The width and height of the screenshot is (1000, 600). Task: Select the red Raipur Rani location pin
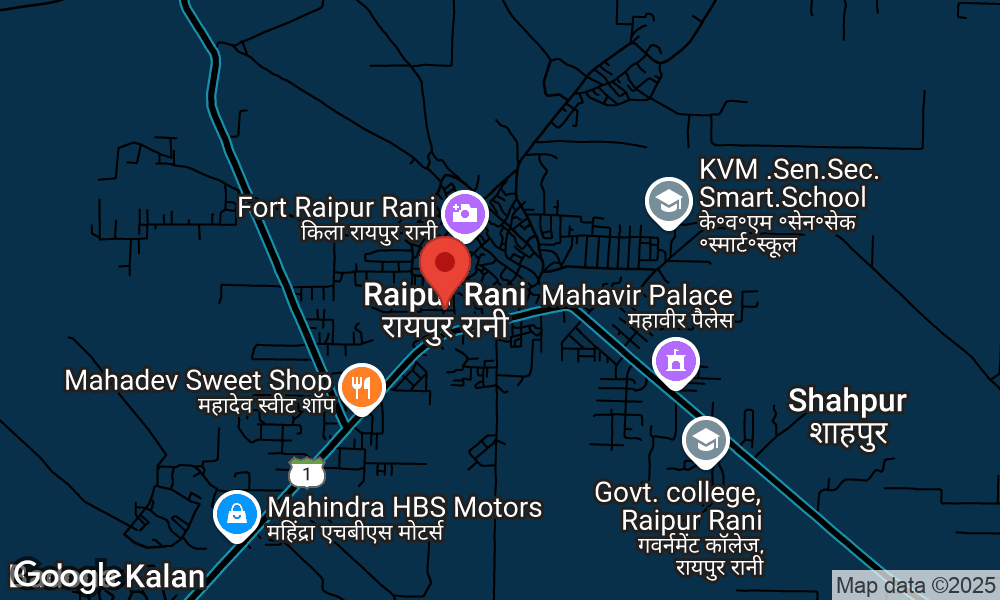click(x=445, y=264)
